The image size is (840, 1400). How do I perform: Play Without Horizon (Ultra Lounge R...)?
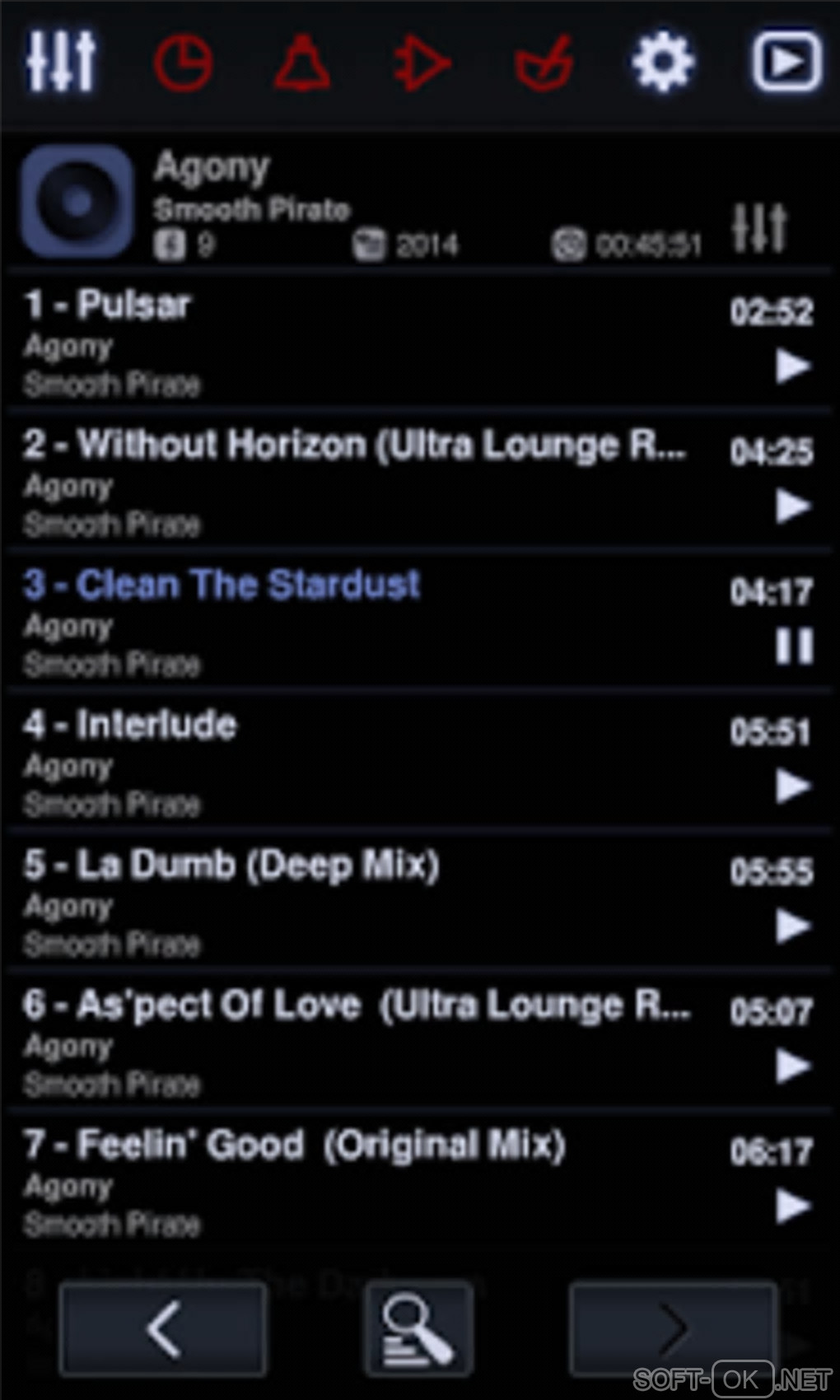pos(793,506)
